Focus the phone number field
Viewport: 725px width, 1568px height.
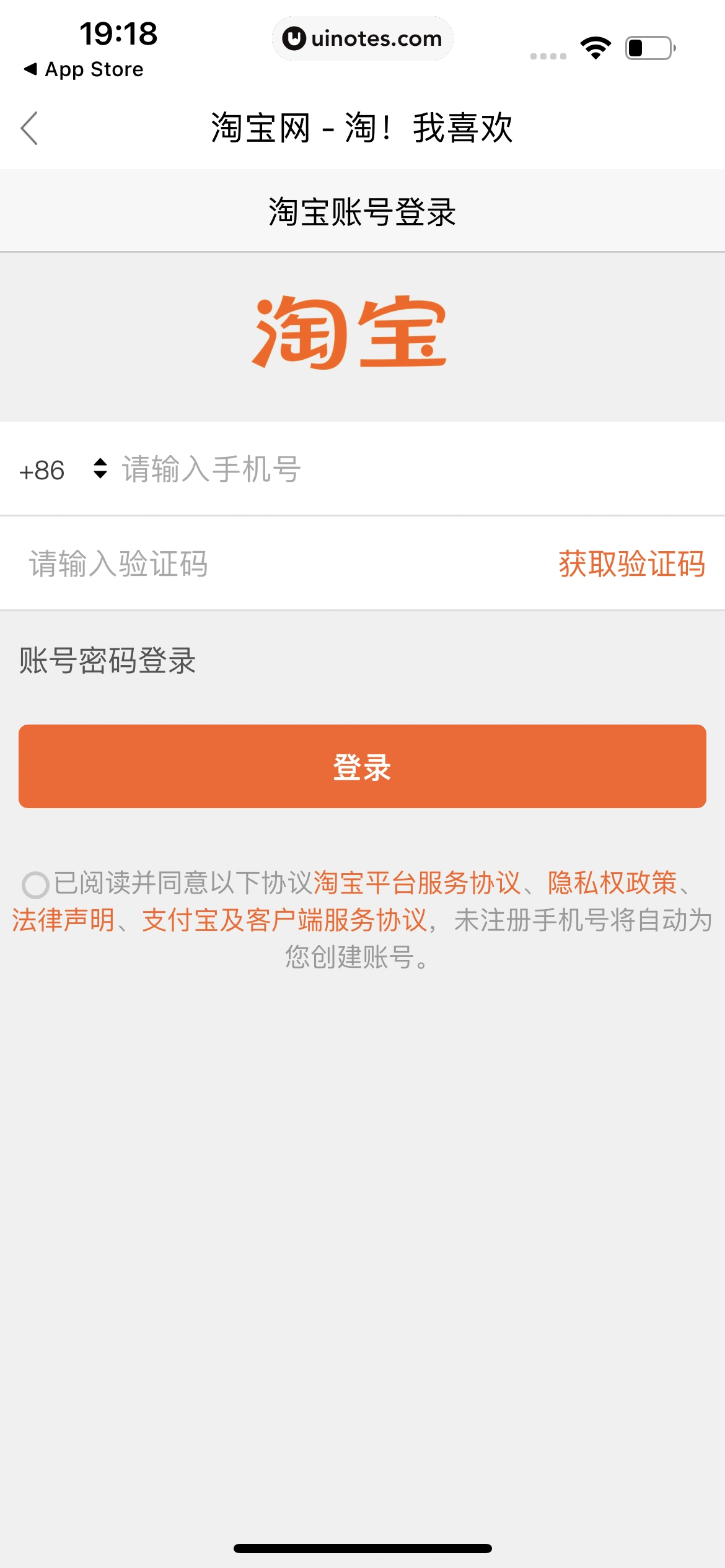(372, 470)
